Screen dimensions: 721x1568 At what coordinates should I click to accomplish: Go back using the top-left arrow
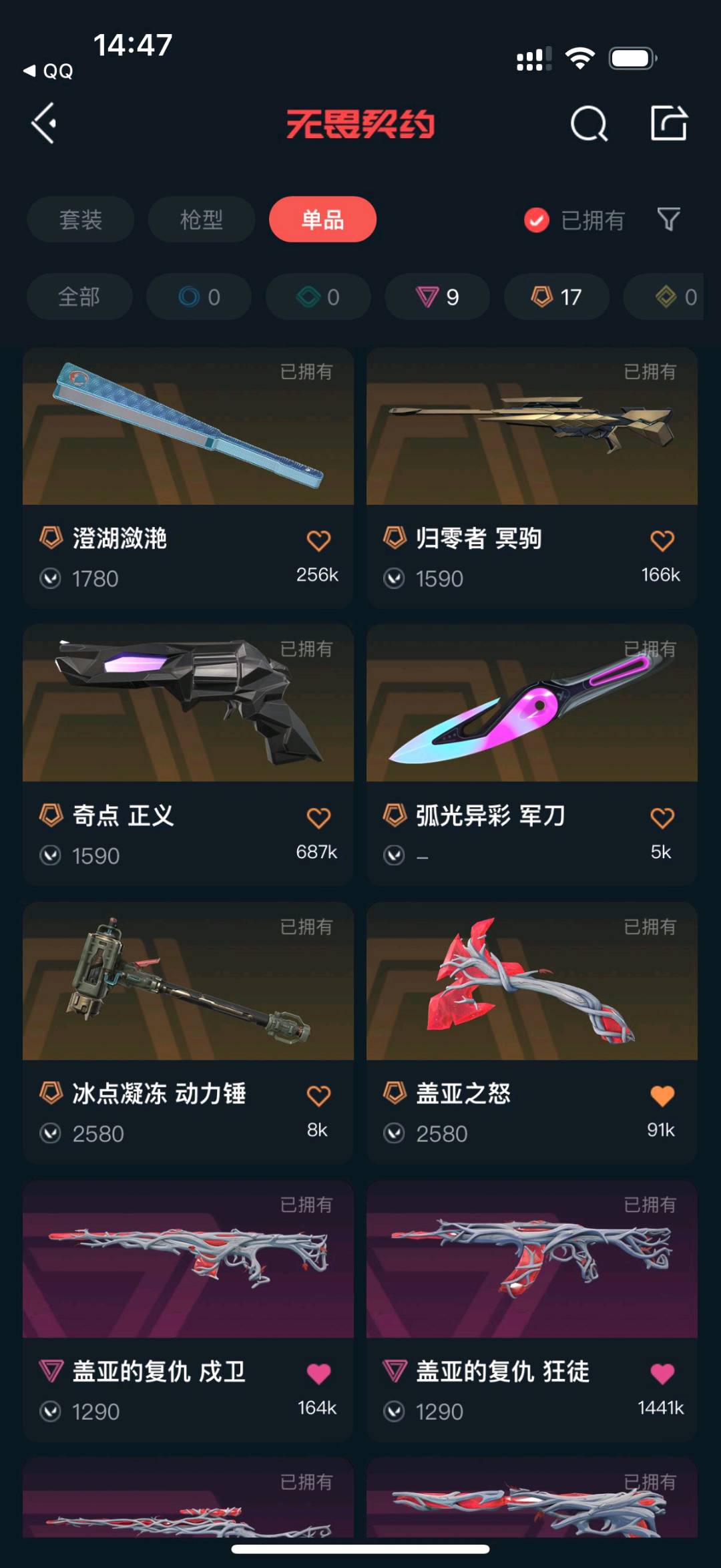click(44, 124)
